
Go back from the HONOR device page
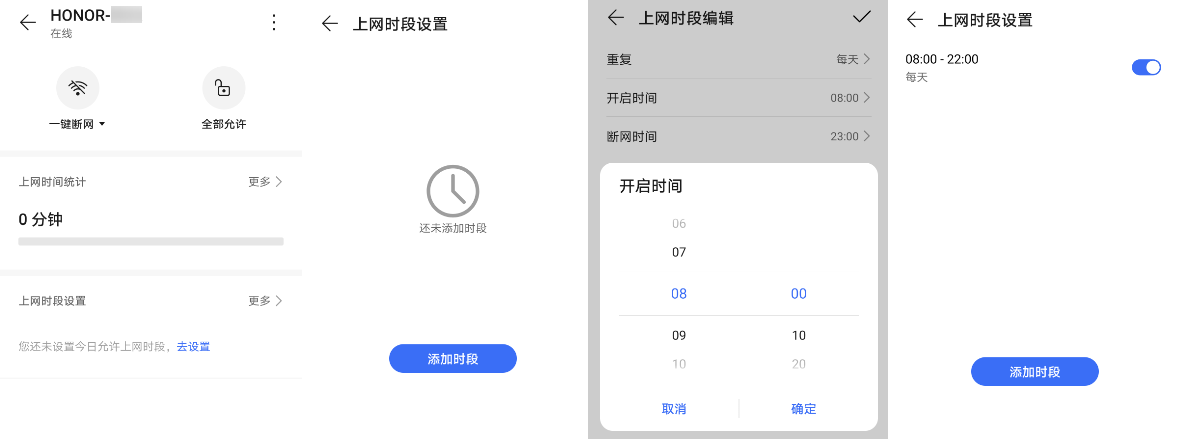click(28, 22)
